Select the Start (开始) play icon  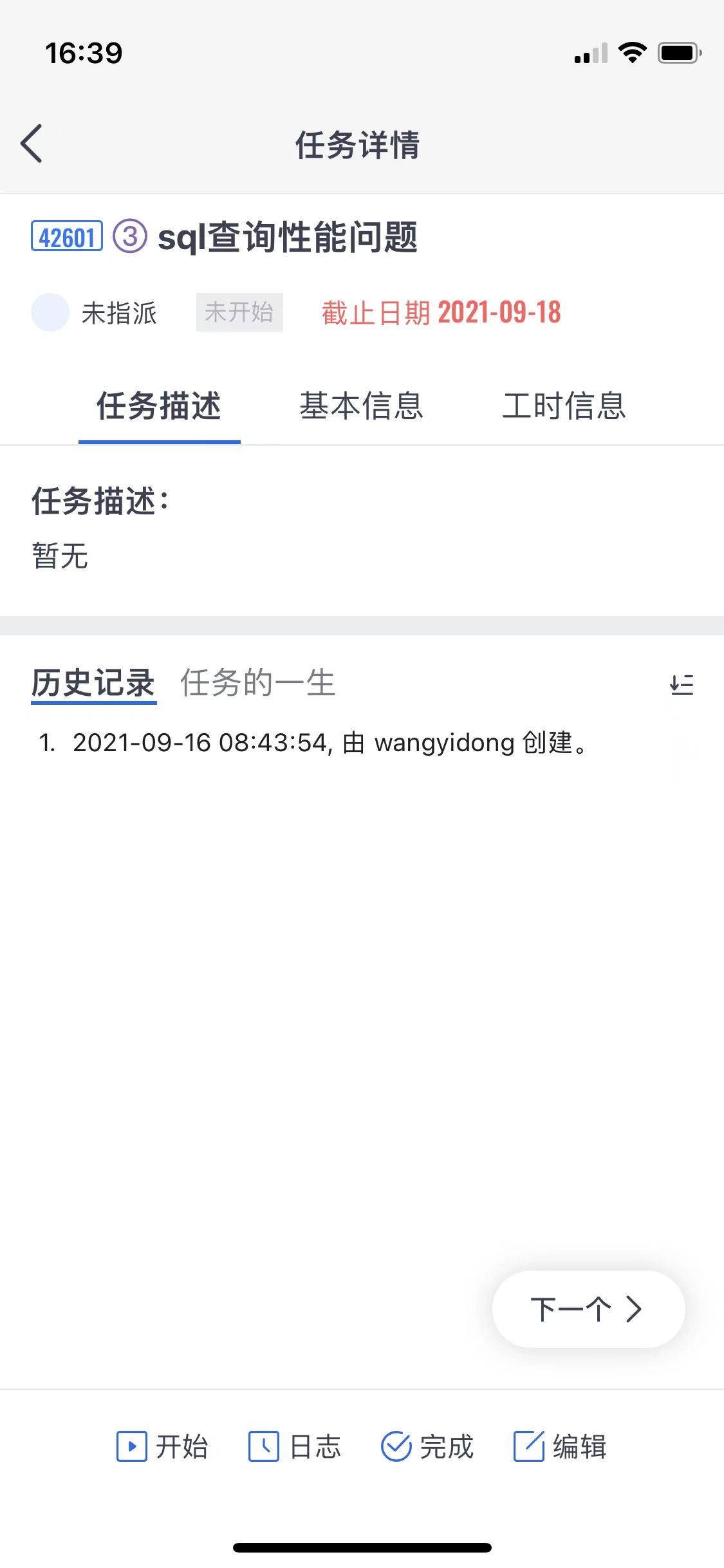point(132,1447)
